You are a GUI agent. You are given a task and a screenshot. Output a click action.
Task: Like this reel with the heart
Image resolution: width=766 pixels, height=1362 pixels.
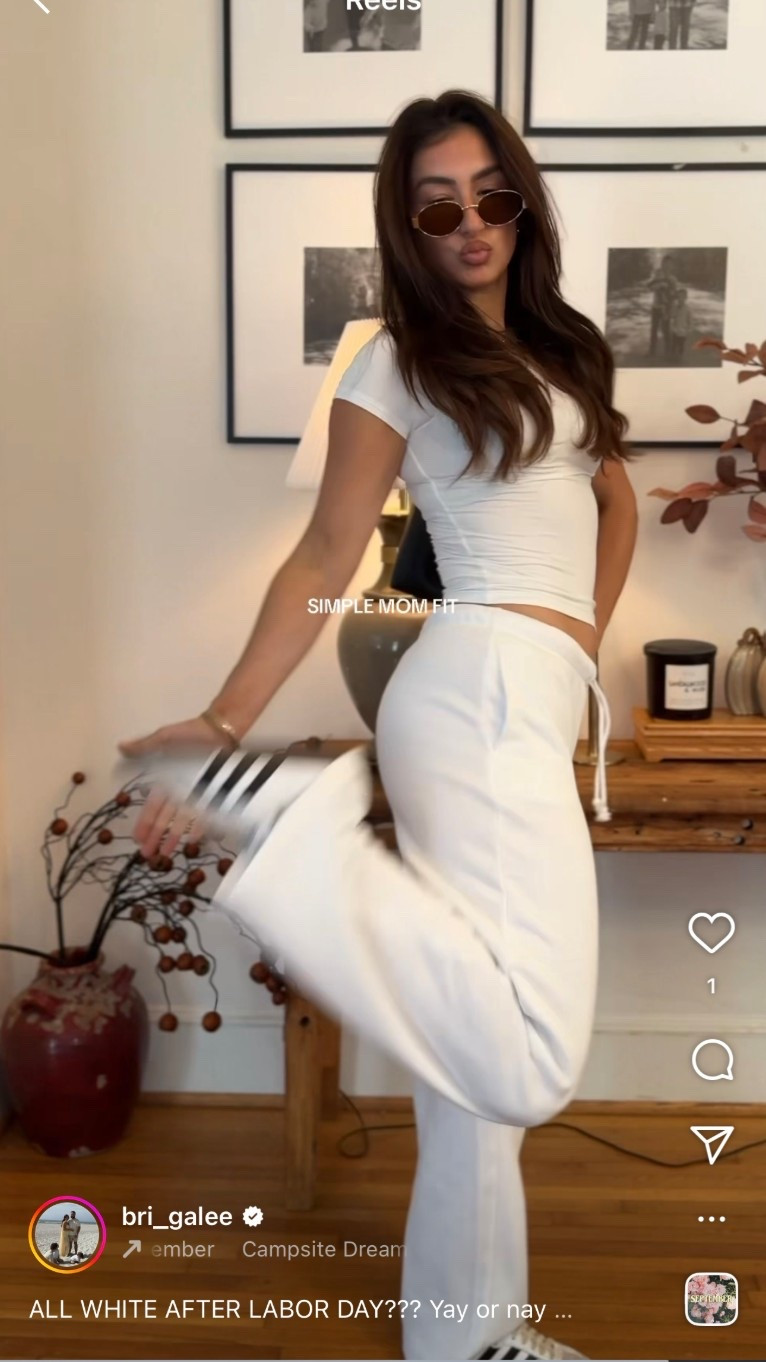tap(712, 933)
